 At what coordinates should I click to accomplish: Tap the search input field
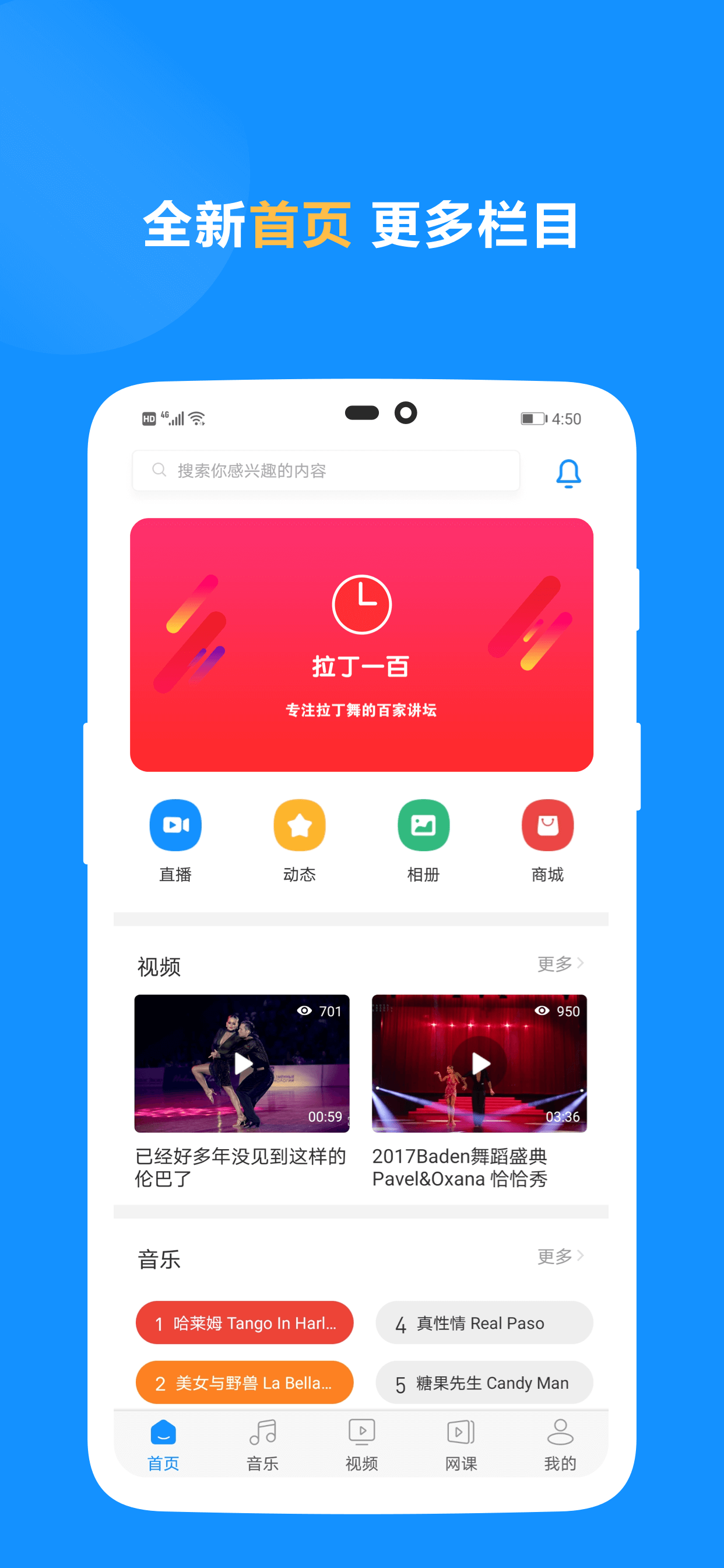[325, 470]
